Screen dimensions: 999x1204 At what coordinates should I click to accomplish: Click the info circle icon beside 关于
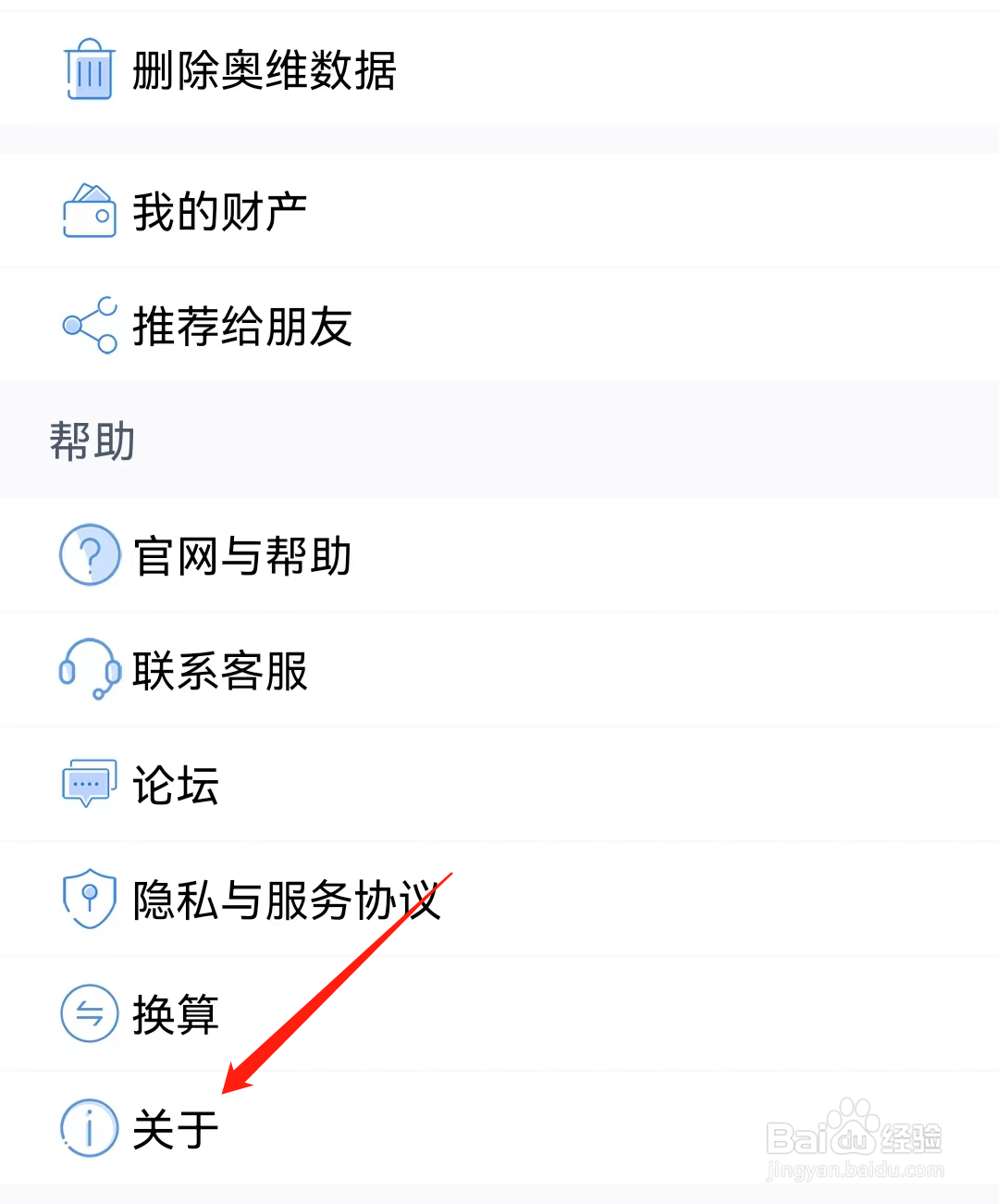click(89, 1128)
